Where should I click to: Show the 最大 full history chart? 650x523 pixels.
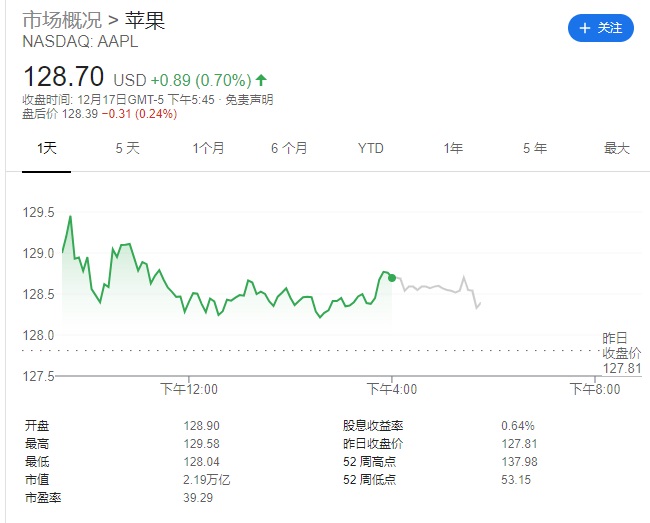coord(616,148)
